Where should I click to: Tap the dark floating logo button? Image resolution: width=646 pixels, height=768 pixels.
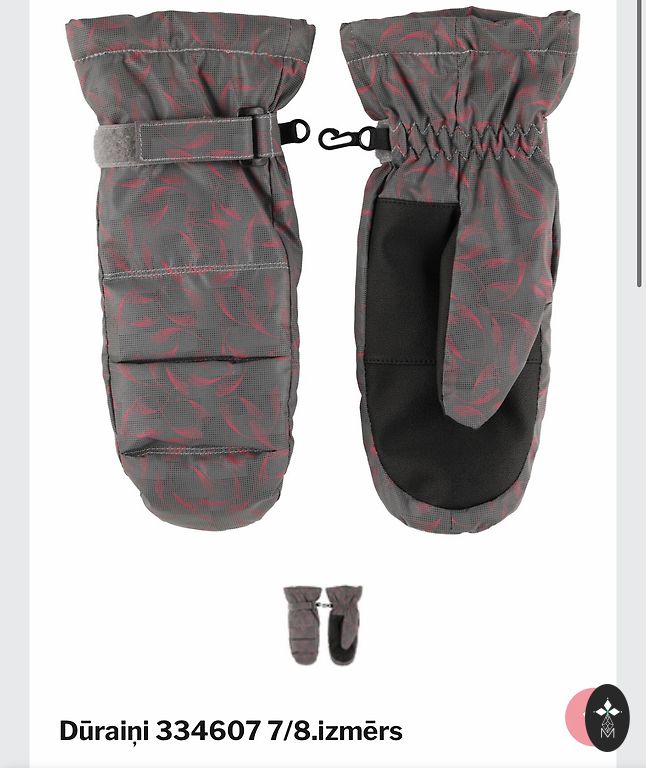(607, 717)
